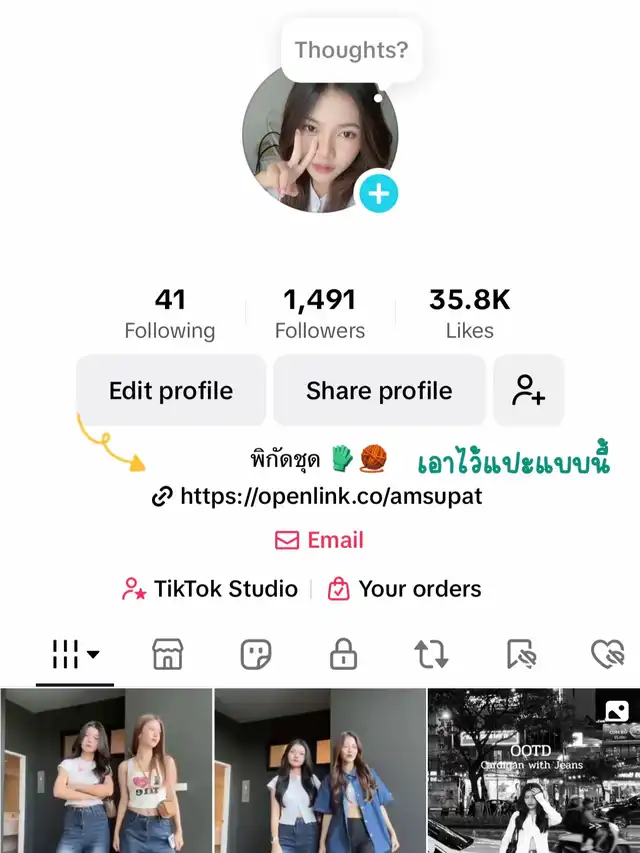Open the private videos lock tab
640x853 pixels.
tap(343, 655)
